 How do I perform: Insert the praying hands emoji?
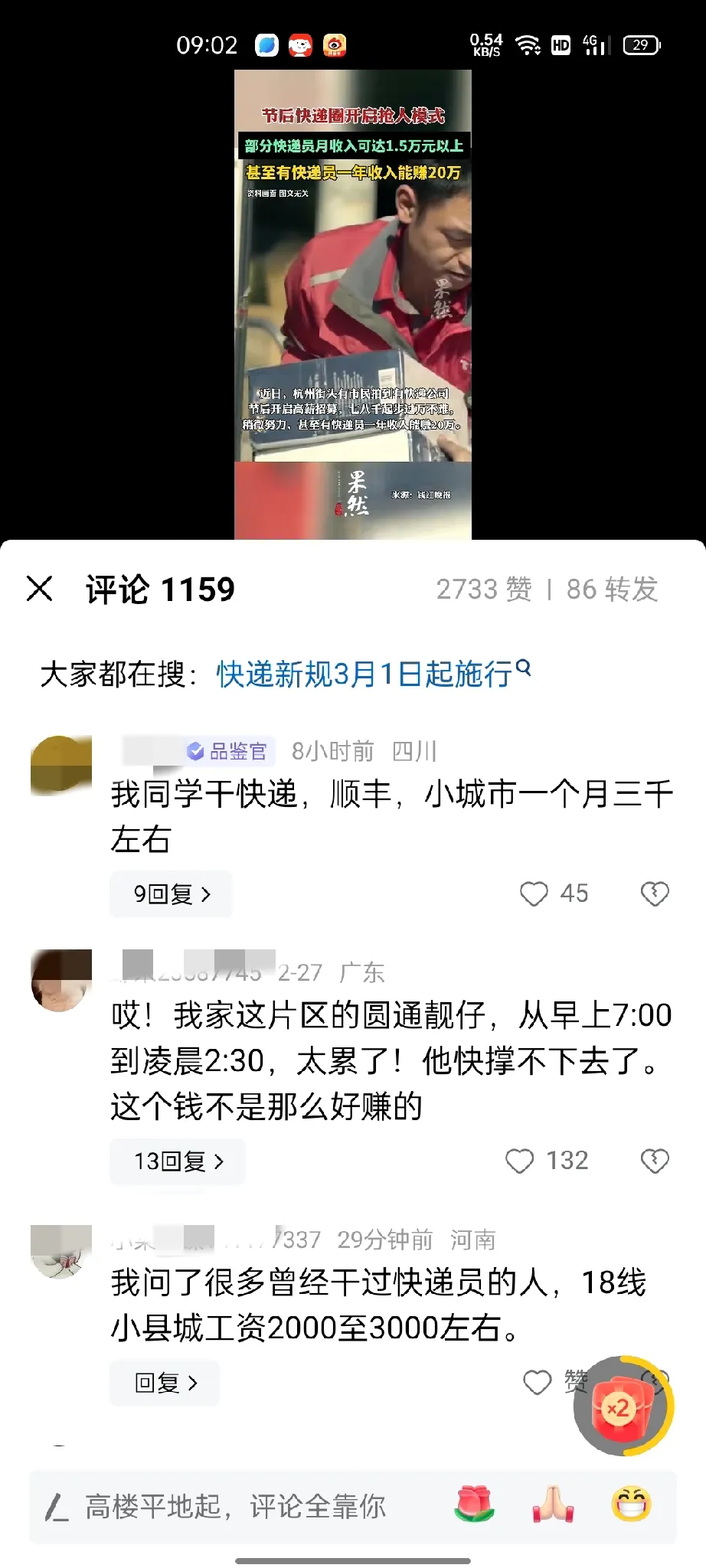point(553,1504)
